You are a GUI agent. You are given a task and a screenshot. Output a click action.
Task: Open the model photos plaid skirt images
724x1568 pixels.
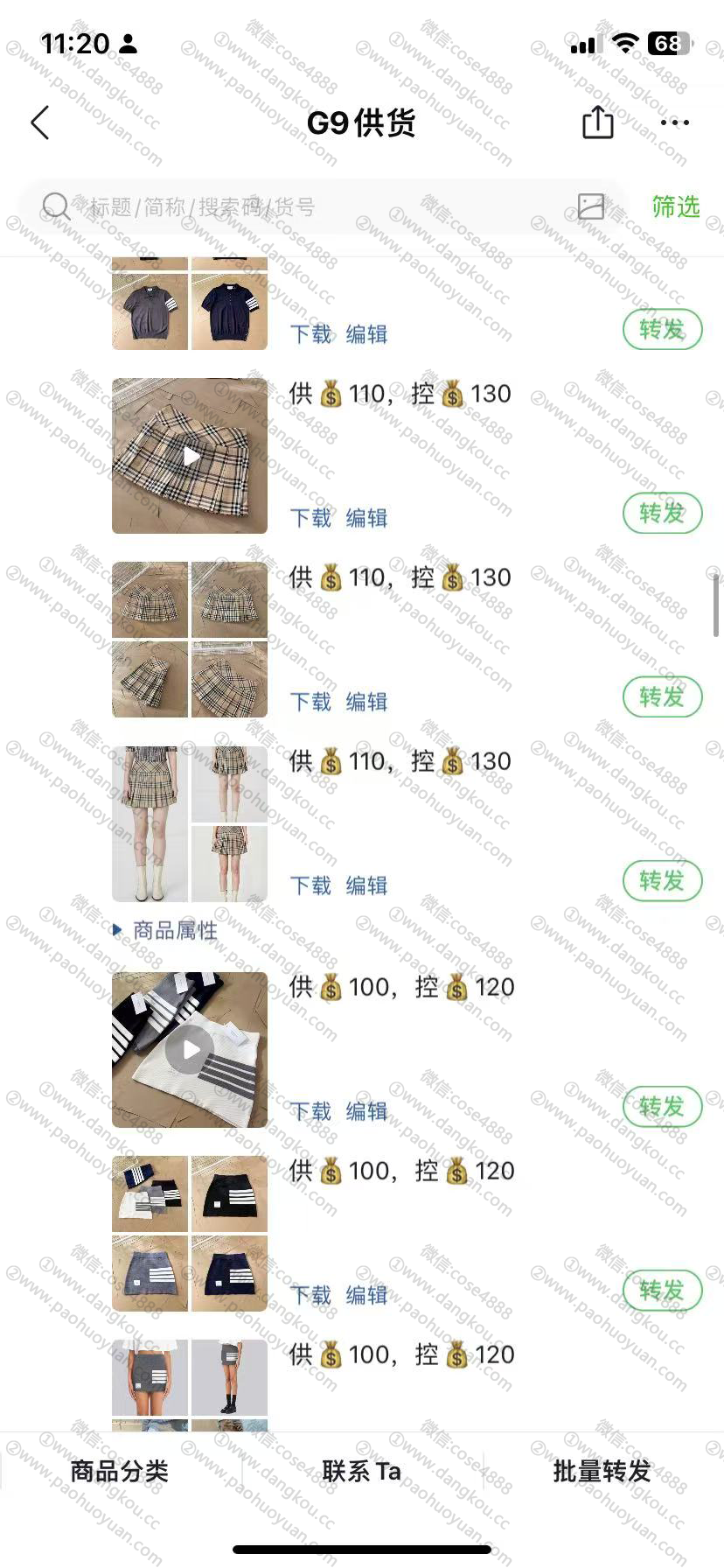click(190, 823)
